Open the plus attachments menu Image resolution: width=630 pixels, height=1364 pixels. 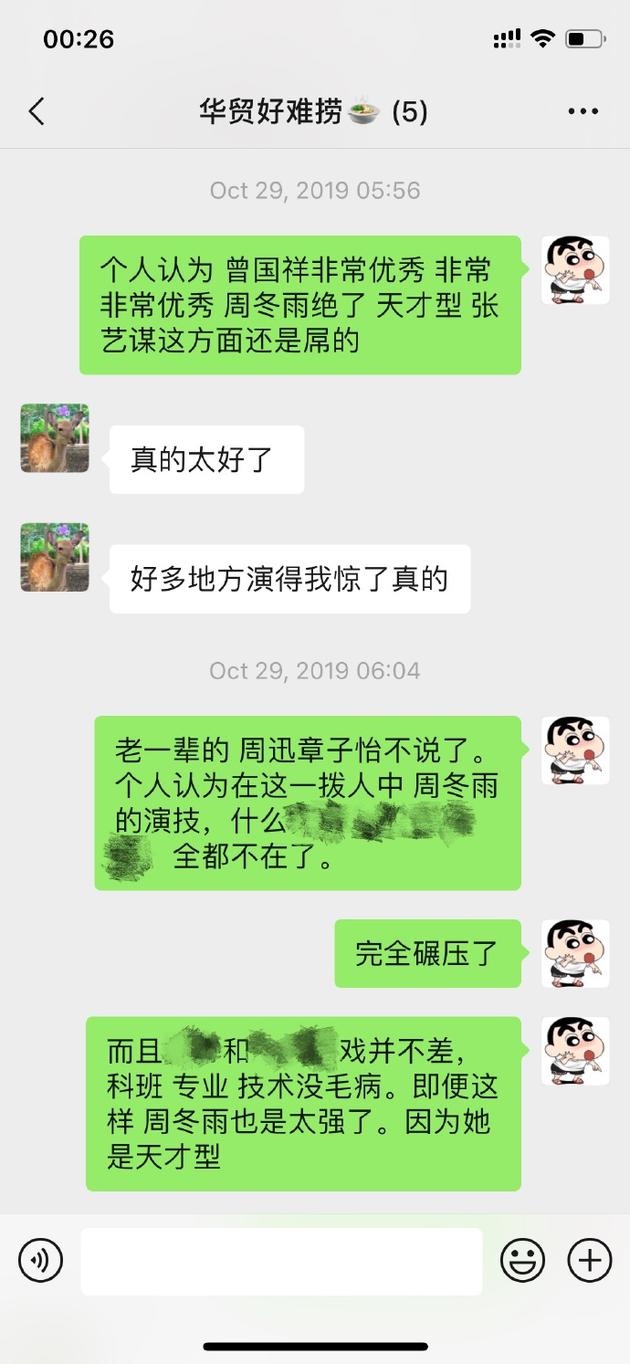pos(589,1260)
